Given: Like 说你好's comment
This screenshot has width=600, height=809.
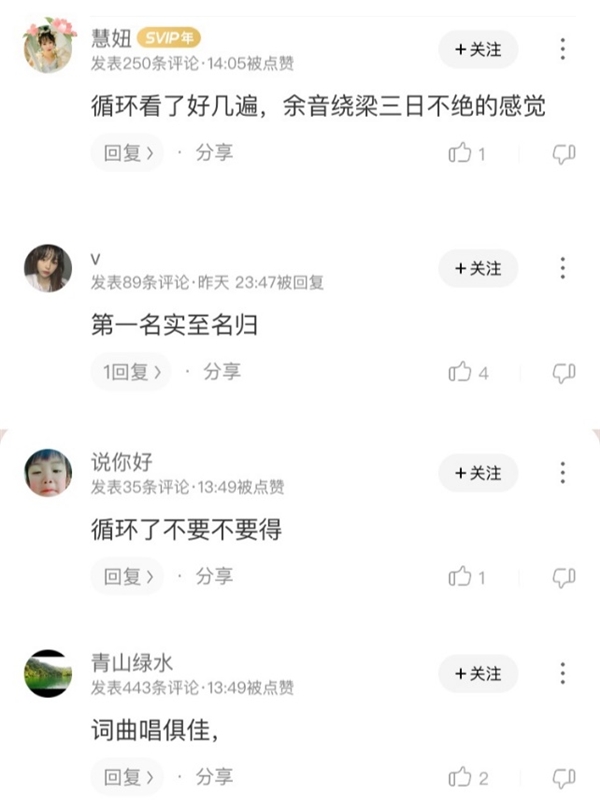Looking at the screenshot, I should tap(462, 577).
